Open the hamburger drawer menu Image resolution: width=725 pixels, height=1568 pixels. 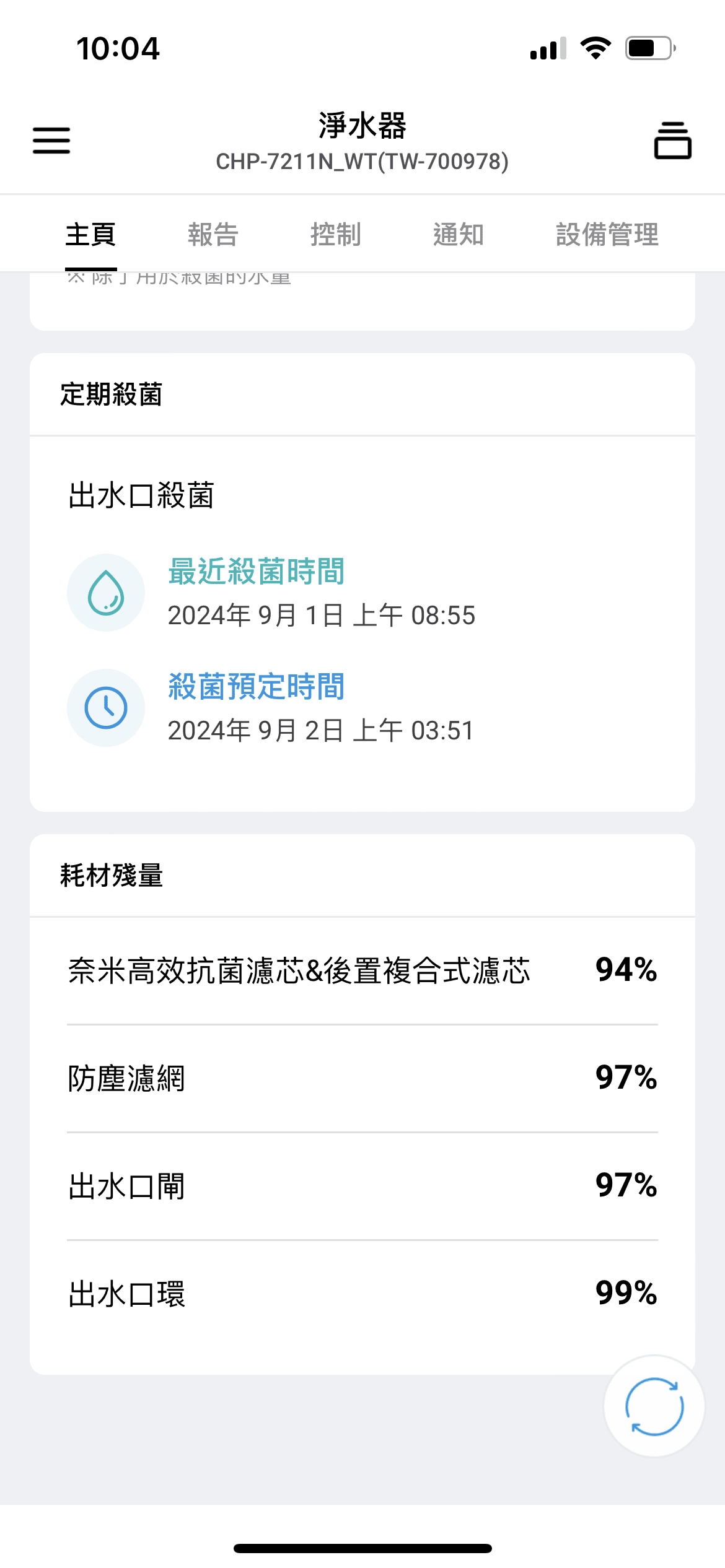[51, 141]
